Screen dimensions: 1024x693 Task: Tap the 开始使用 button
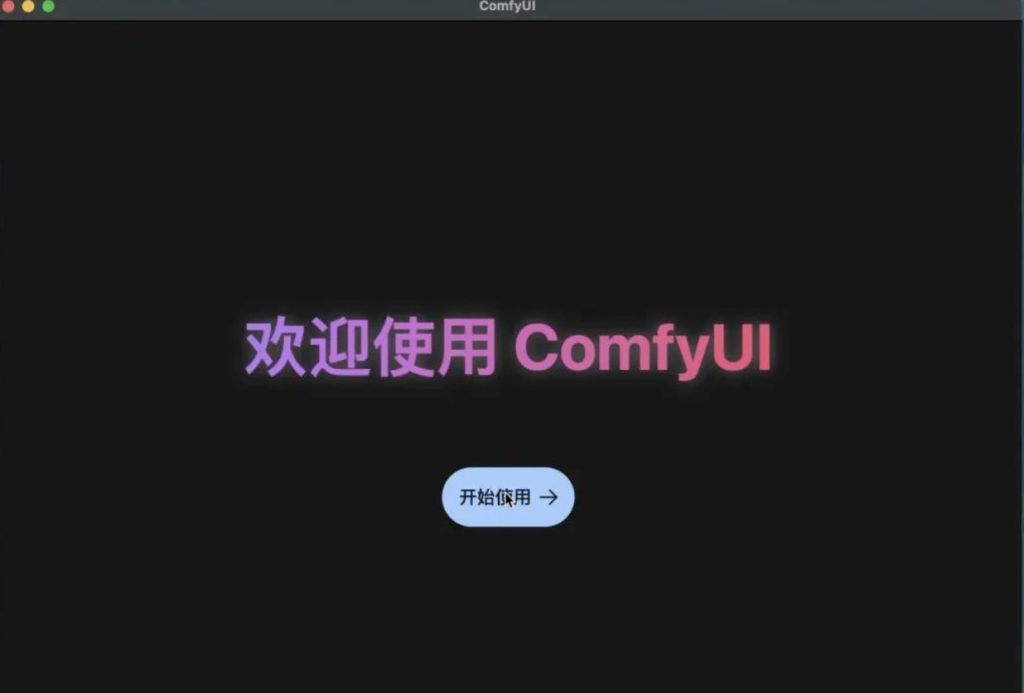click(x=508, y=497)
